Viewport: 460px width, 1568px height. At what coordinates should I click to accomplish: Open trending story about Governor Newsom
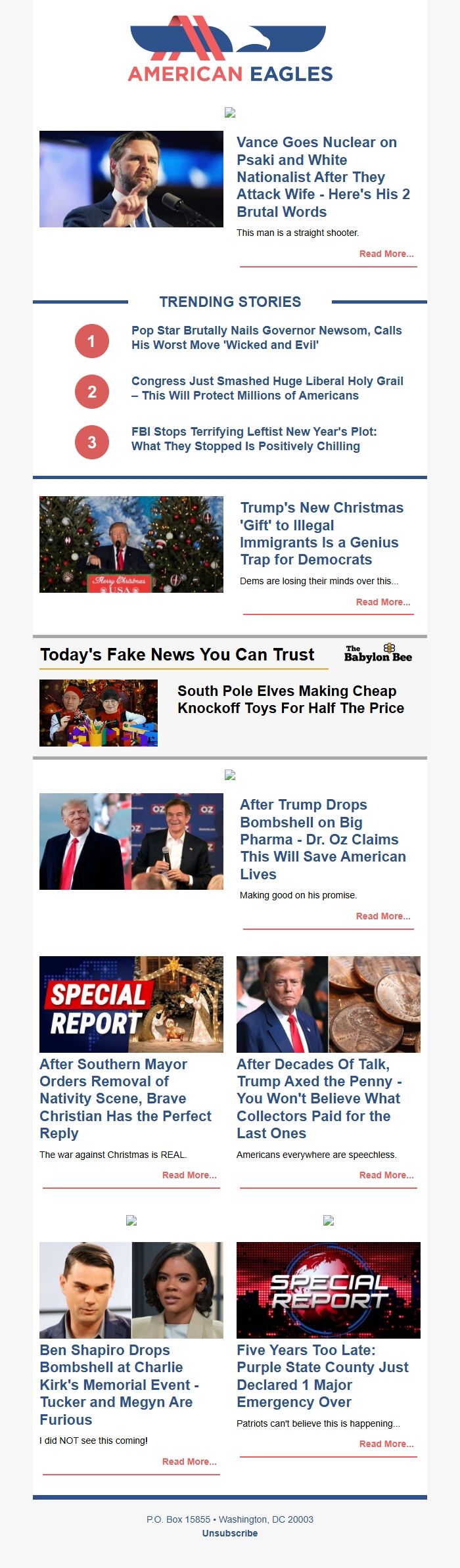(266, 338)
